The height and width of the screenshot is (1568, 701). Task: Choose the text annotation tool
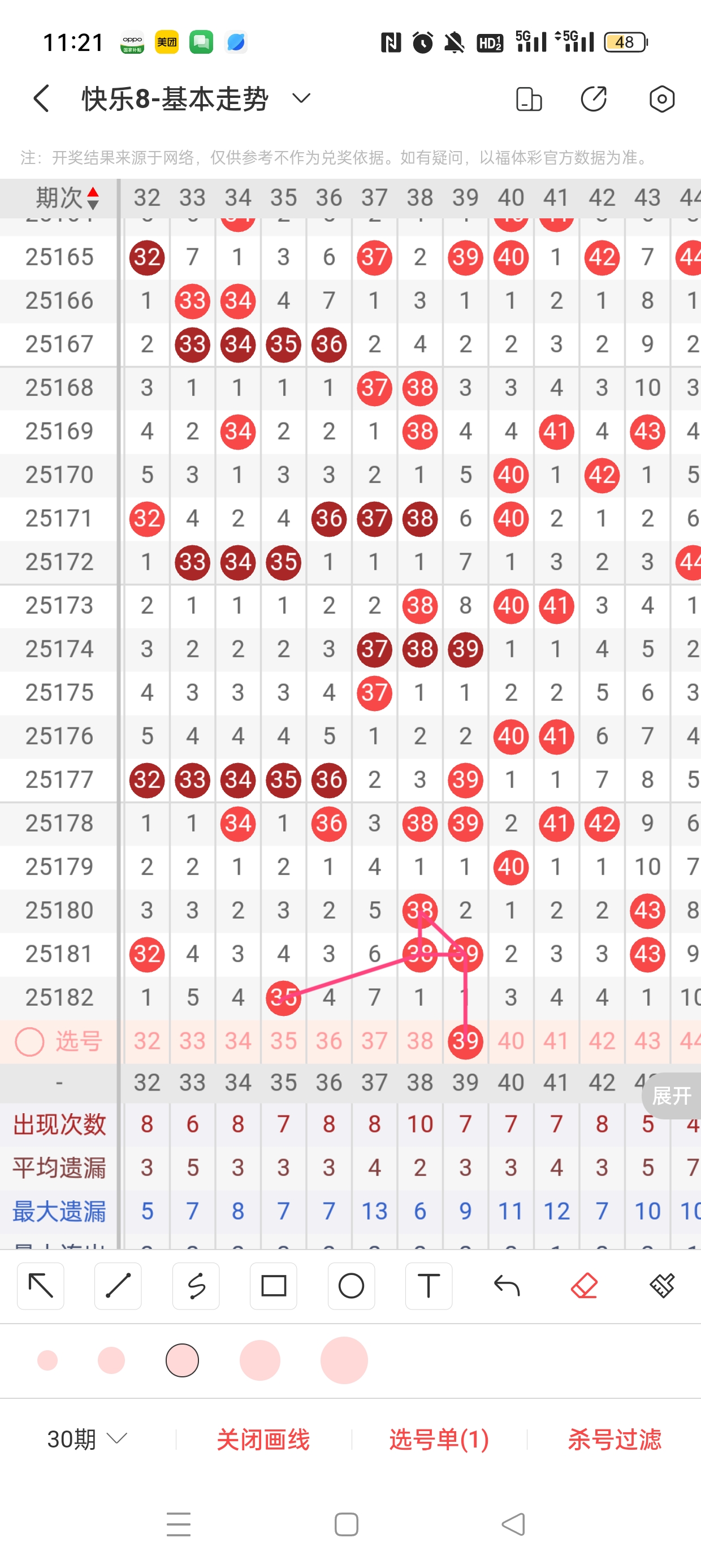pyautogui.click(x=429, y=1286)
